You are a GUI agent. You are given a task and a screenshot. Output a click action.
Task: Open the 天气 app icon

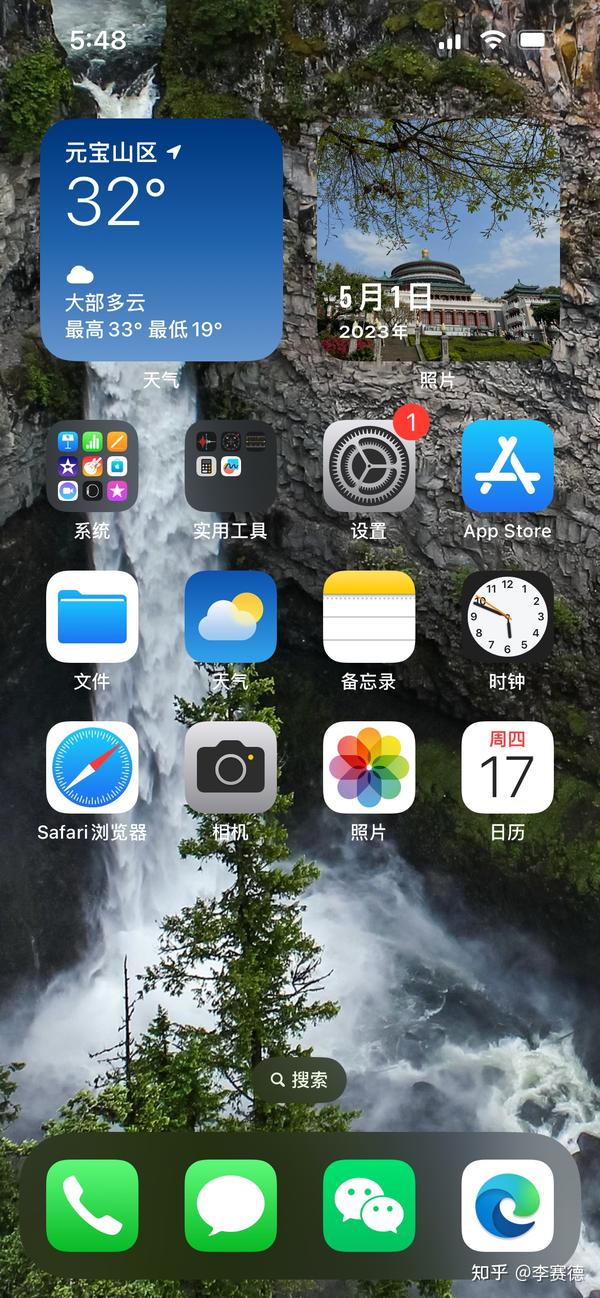coord(230,616)
